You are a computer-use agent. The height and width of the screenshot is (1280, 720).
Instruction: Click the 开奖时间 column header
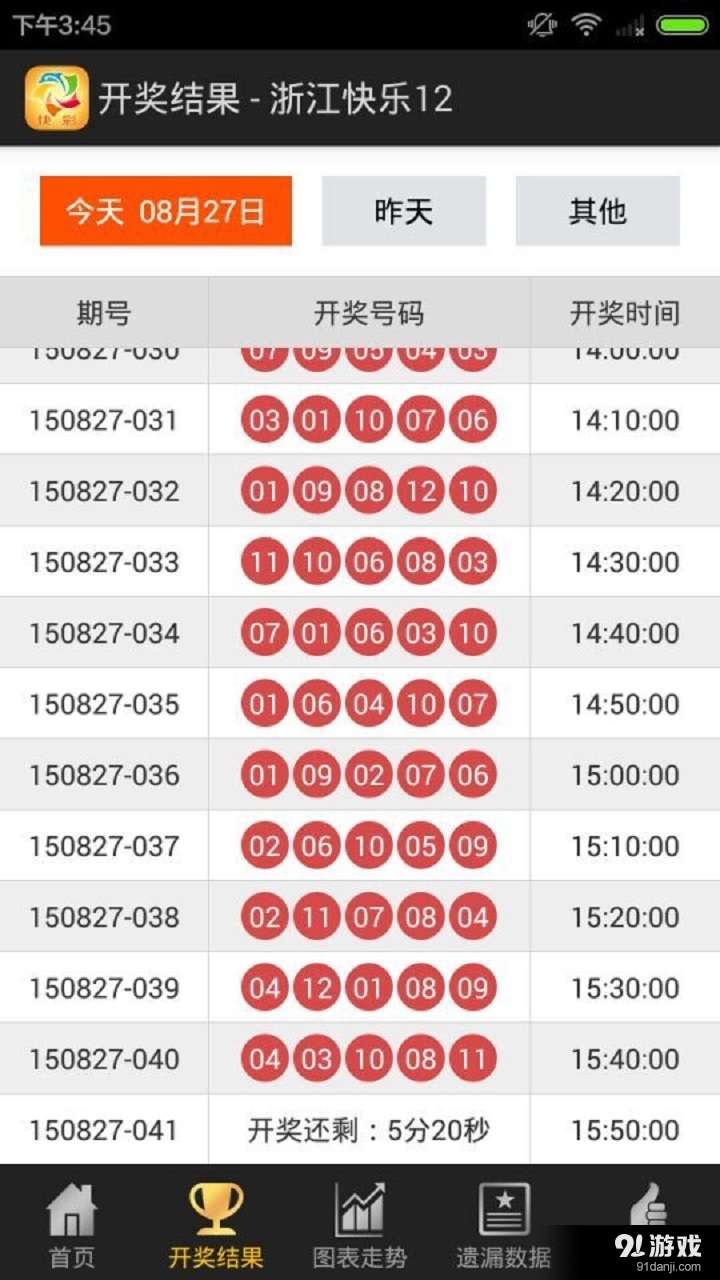[626, 312]
